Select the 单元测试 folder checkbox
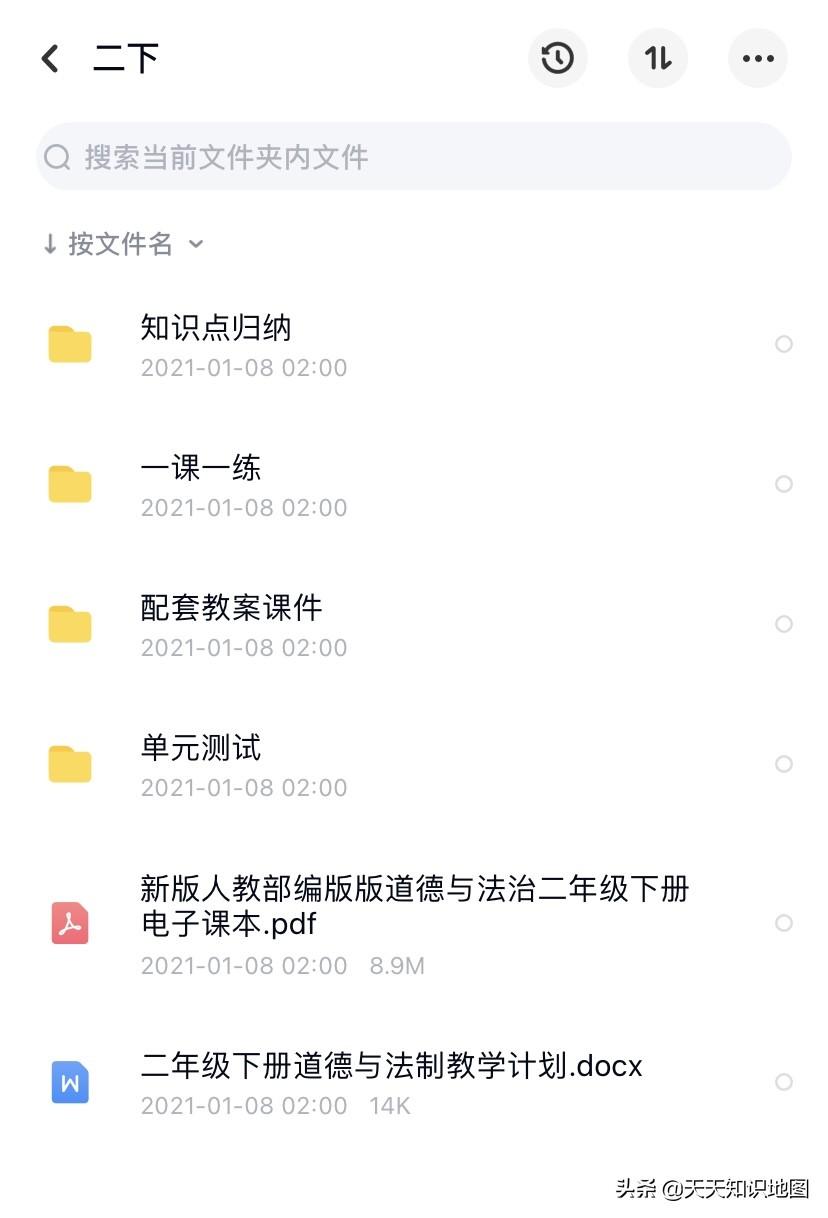Screen dimensions: 828x1218 point(784,764)
